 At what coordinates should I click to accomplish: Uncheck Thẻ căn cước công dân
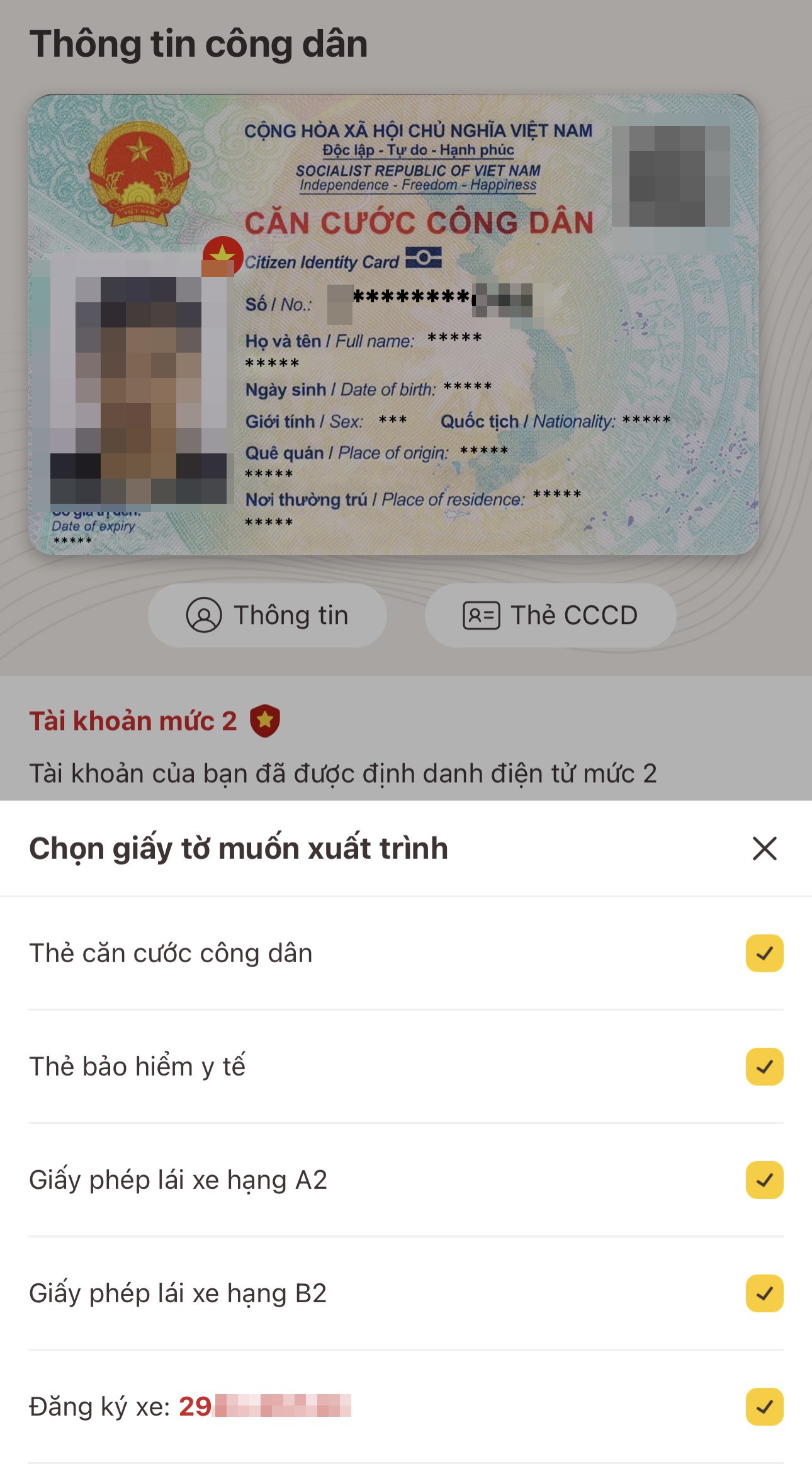pos(764,953)
